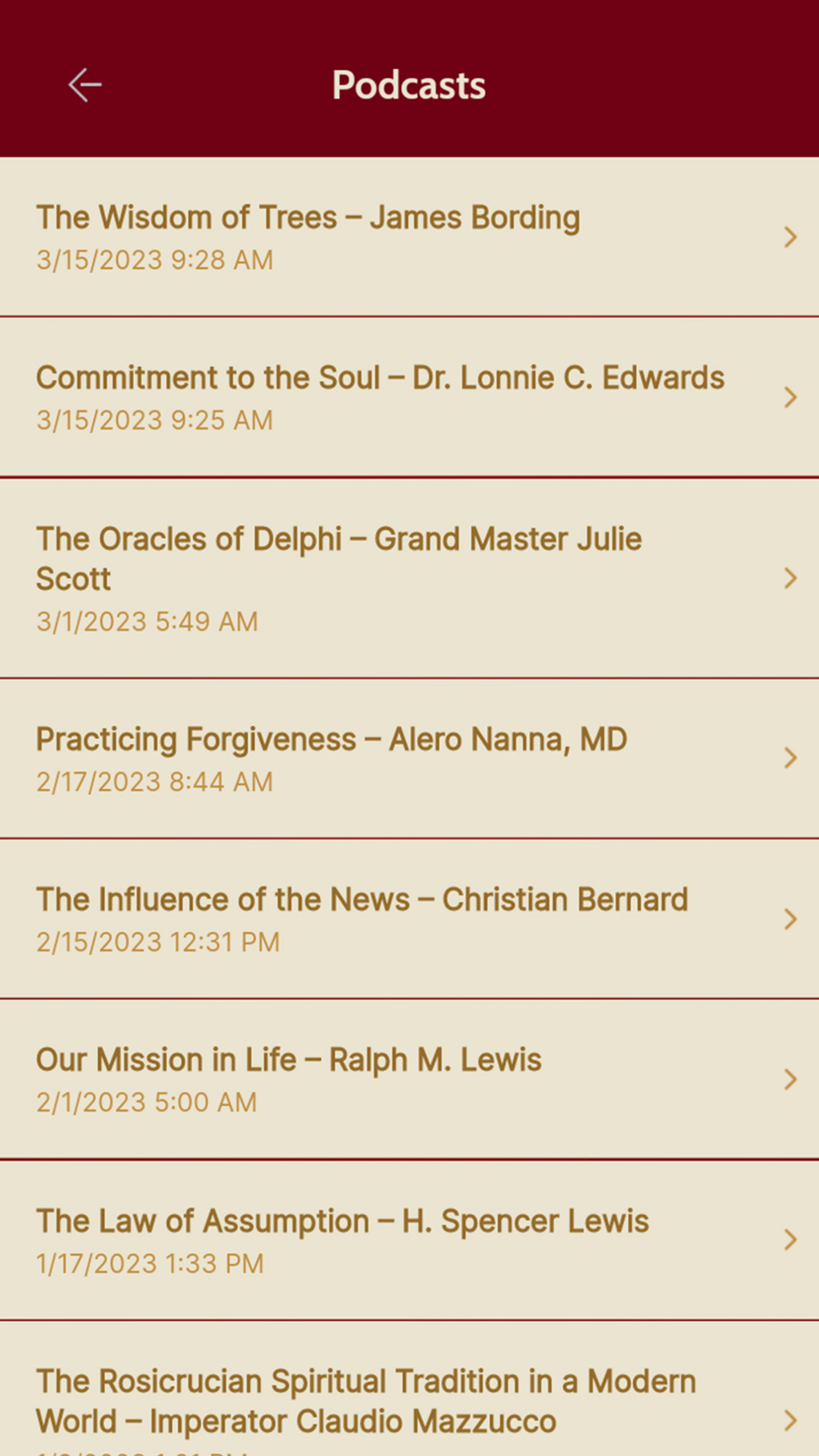Click the back arrow icon
The height and width of the screenshot is (1456, 819).
[x=83, y=84]
